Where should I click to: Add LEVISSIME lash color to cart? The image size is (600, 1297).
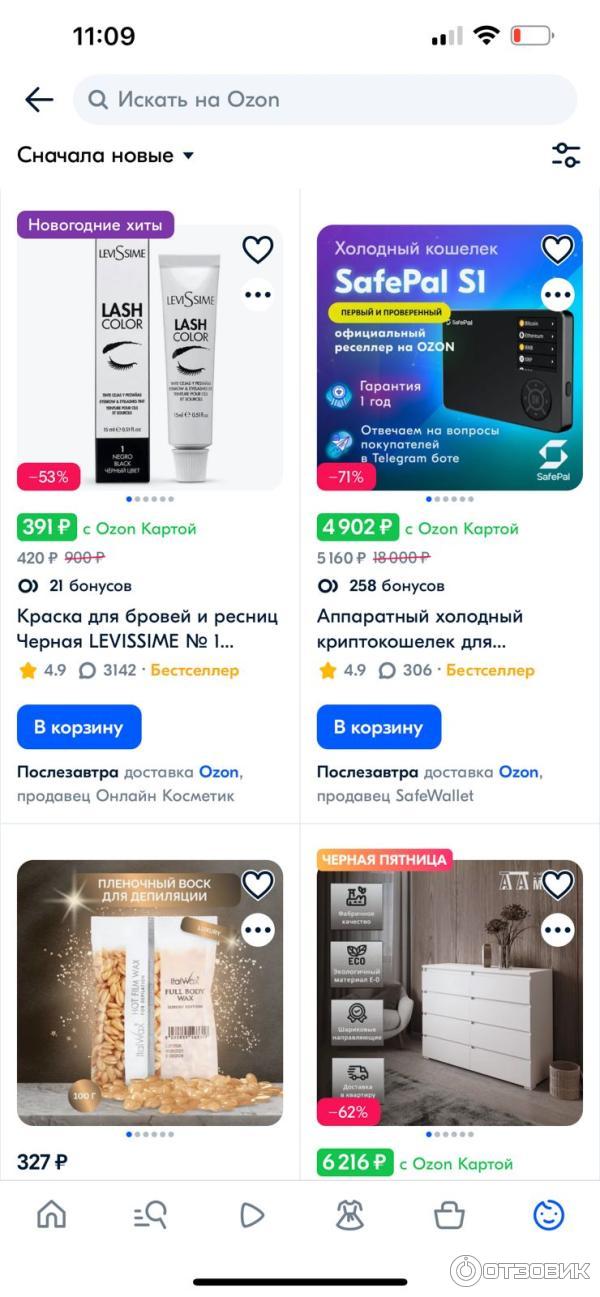point(79,727)
